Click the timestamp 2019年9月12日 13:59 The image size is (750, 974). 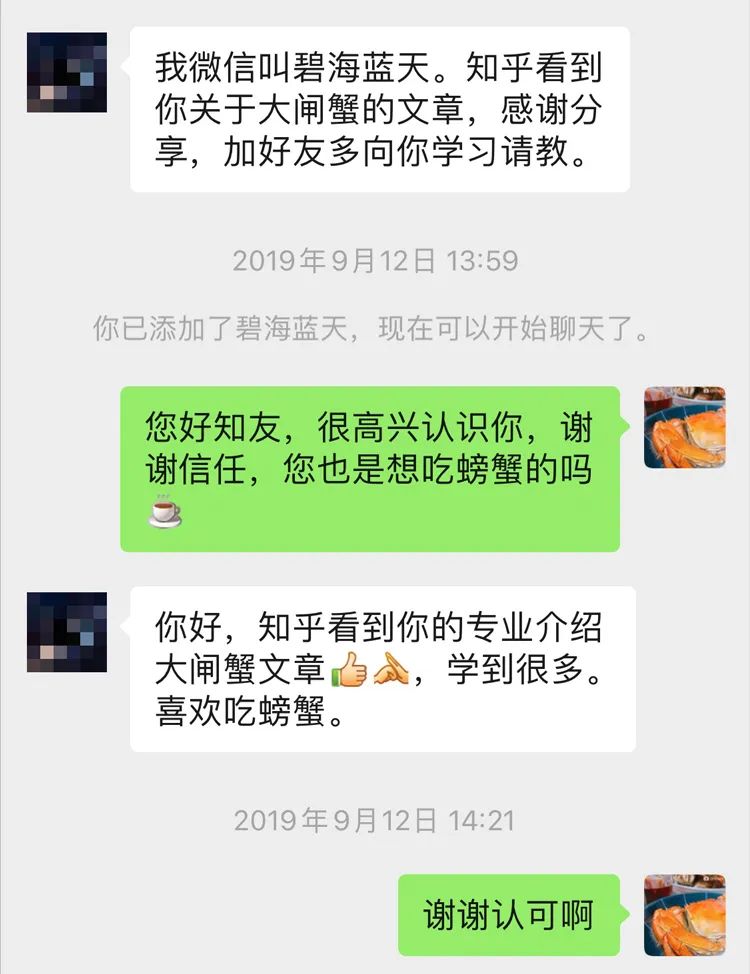point(373,262)
